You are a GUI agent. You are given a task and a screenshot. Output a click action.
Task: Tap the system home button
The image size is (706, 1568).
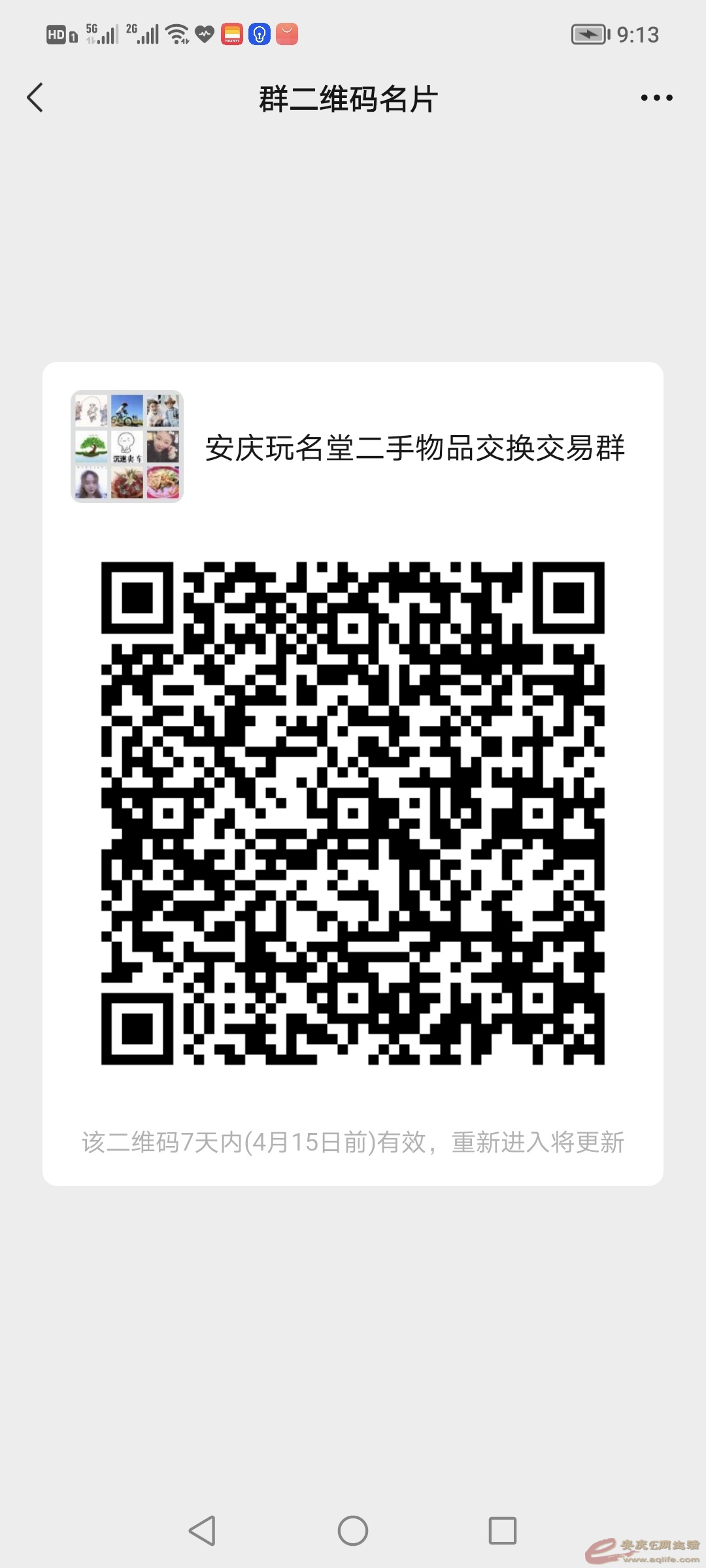[x=353, y=1530]
